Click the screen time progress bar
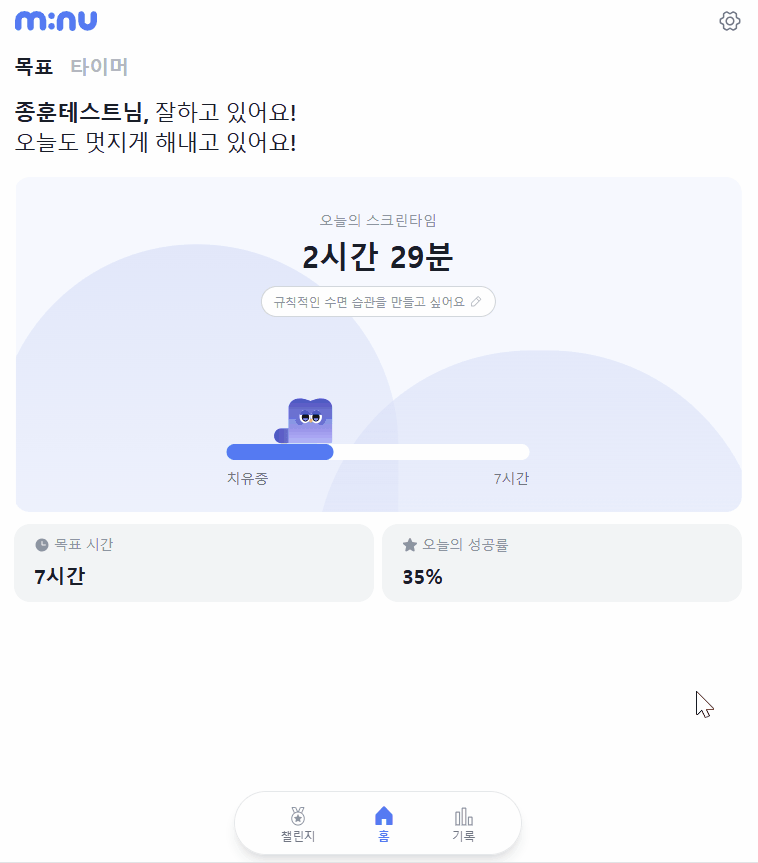 coord(378,451)
